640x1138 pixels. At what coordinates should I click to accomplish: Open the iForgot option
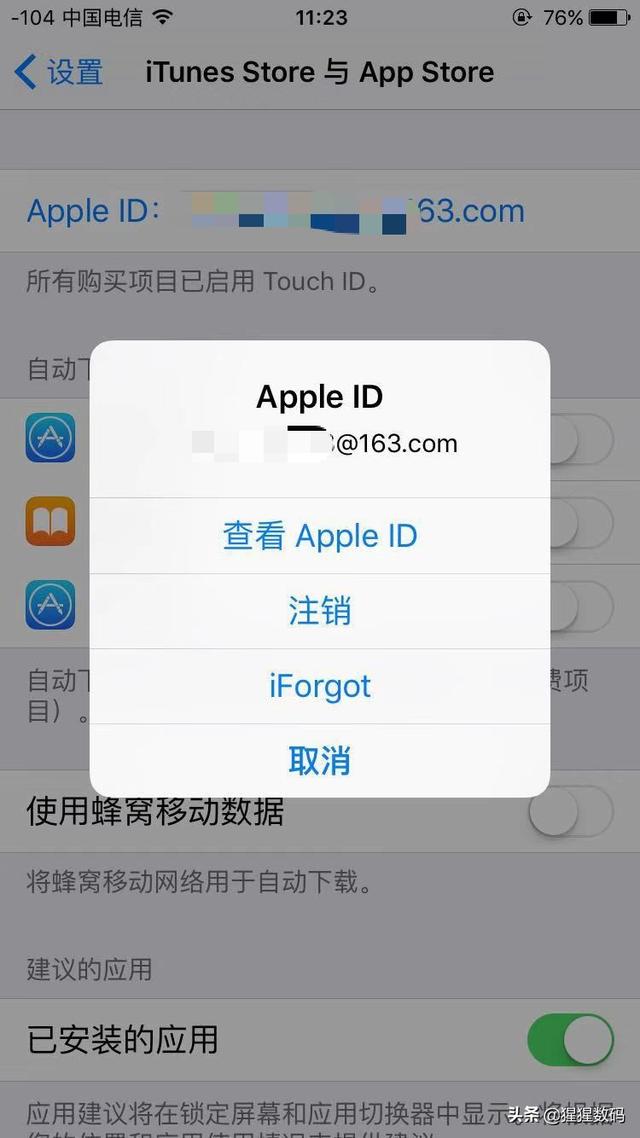pos(319,686)
